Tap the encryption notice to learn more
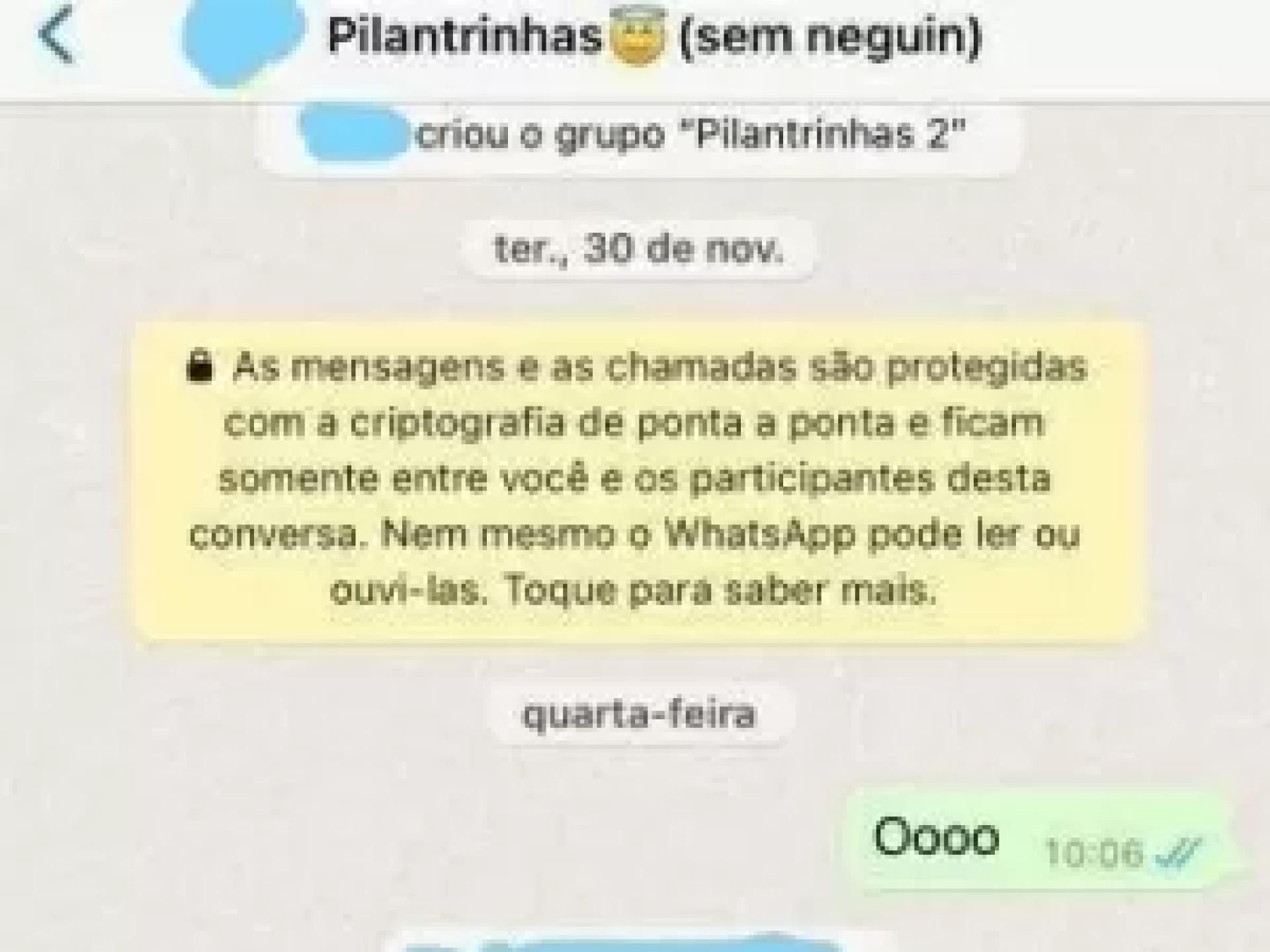Screen dimensions: 1270x952 click(x=638, y=479)
